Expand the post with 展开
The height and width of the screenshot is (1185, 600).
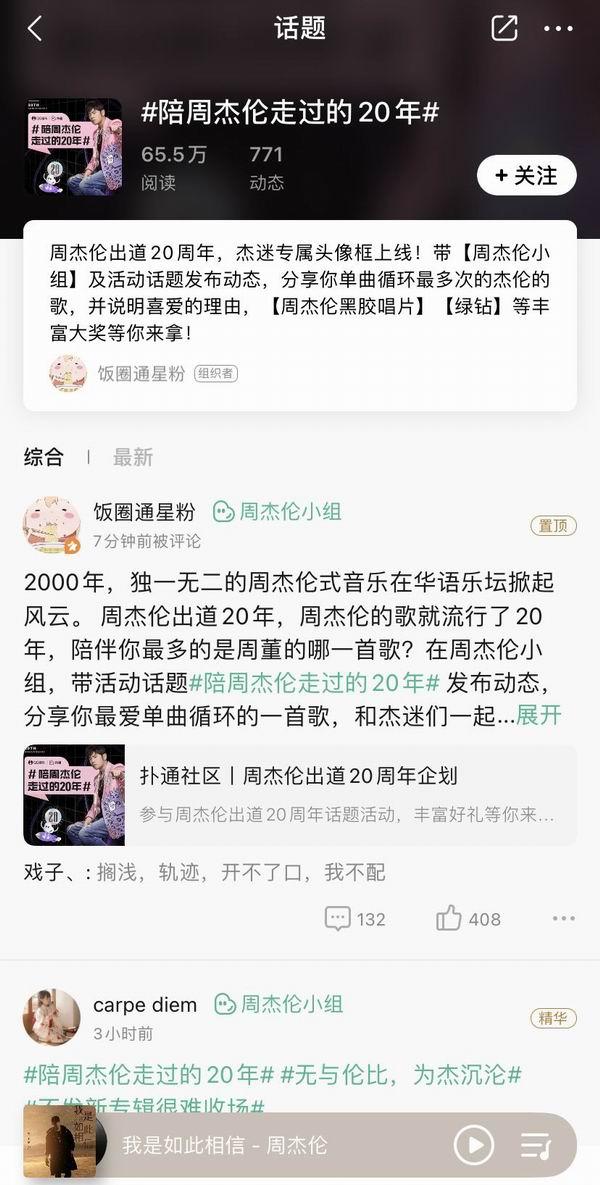538,715
